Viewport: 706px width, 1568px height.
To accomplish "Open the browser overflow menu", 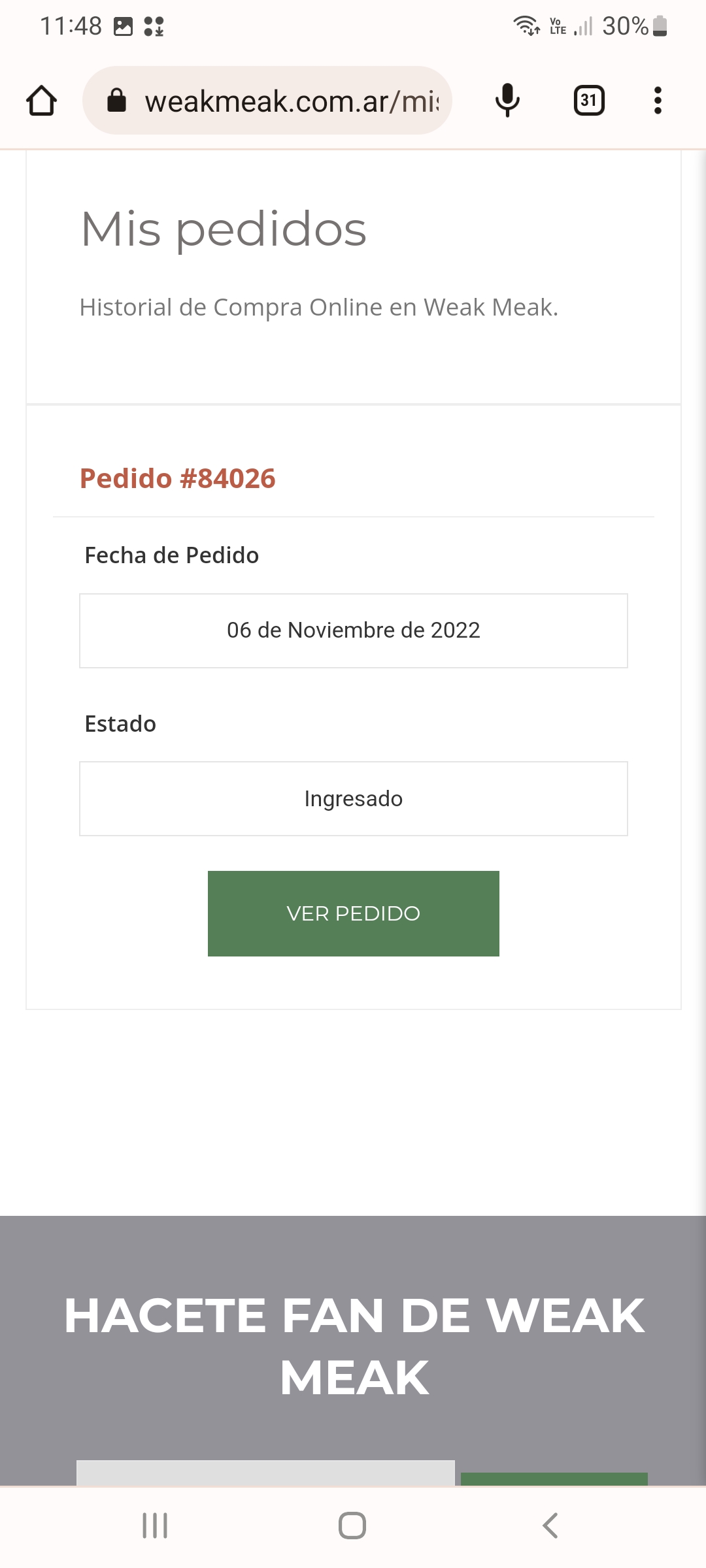I will pyautogui.click(x=658, y=101).
